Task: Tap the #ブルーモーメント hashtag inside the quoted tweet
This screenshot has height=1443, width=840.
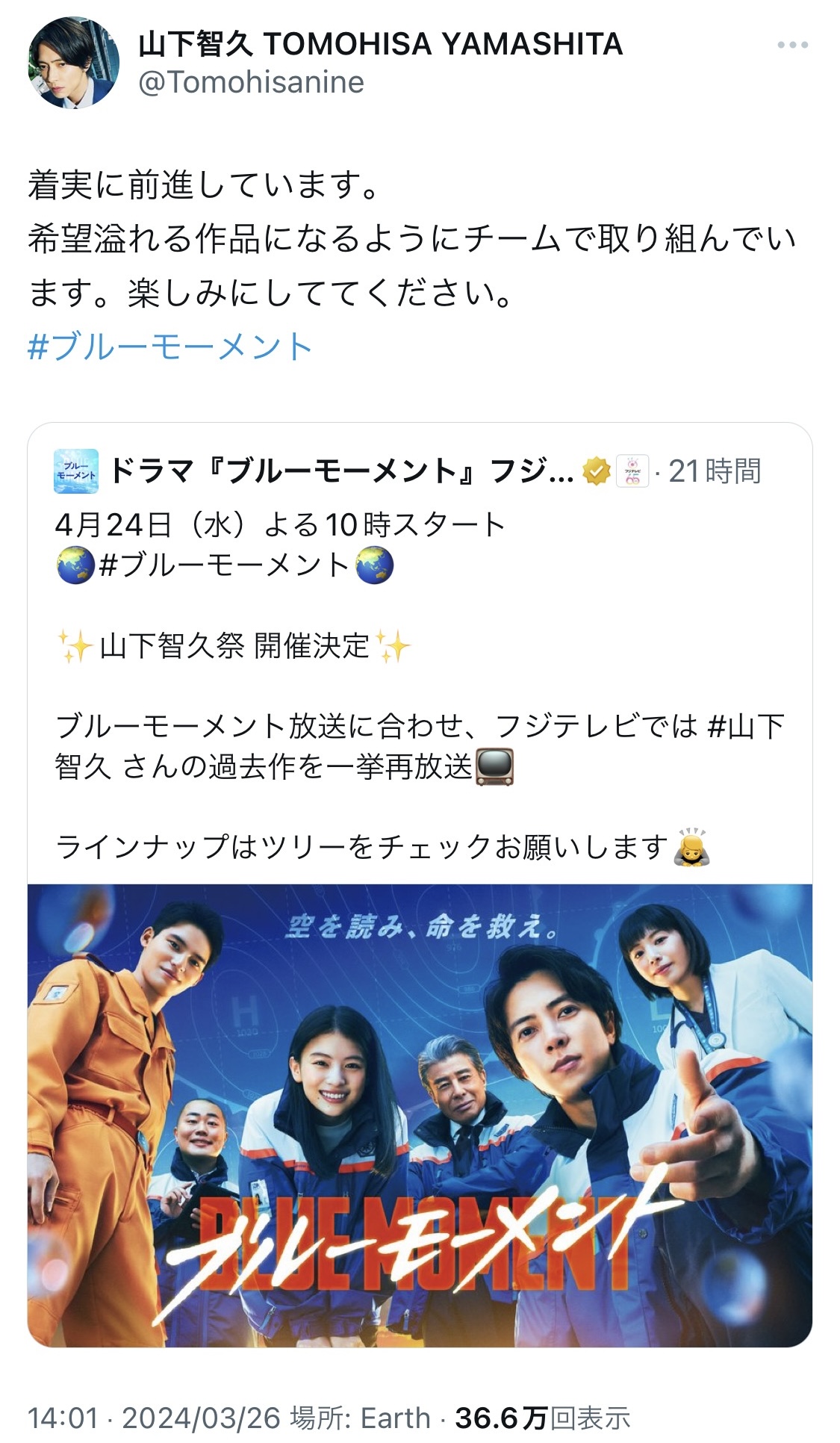Action: [x=224, y=565]
